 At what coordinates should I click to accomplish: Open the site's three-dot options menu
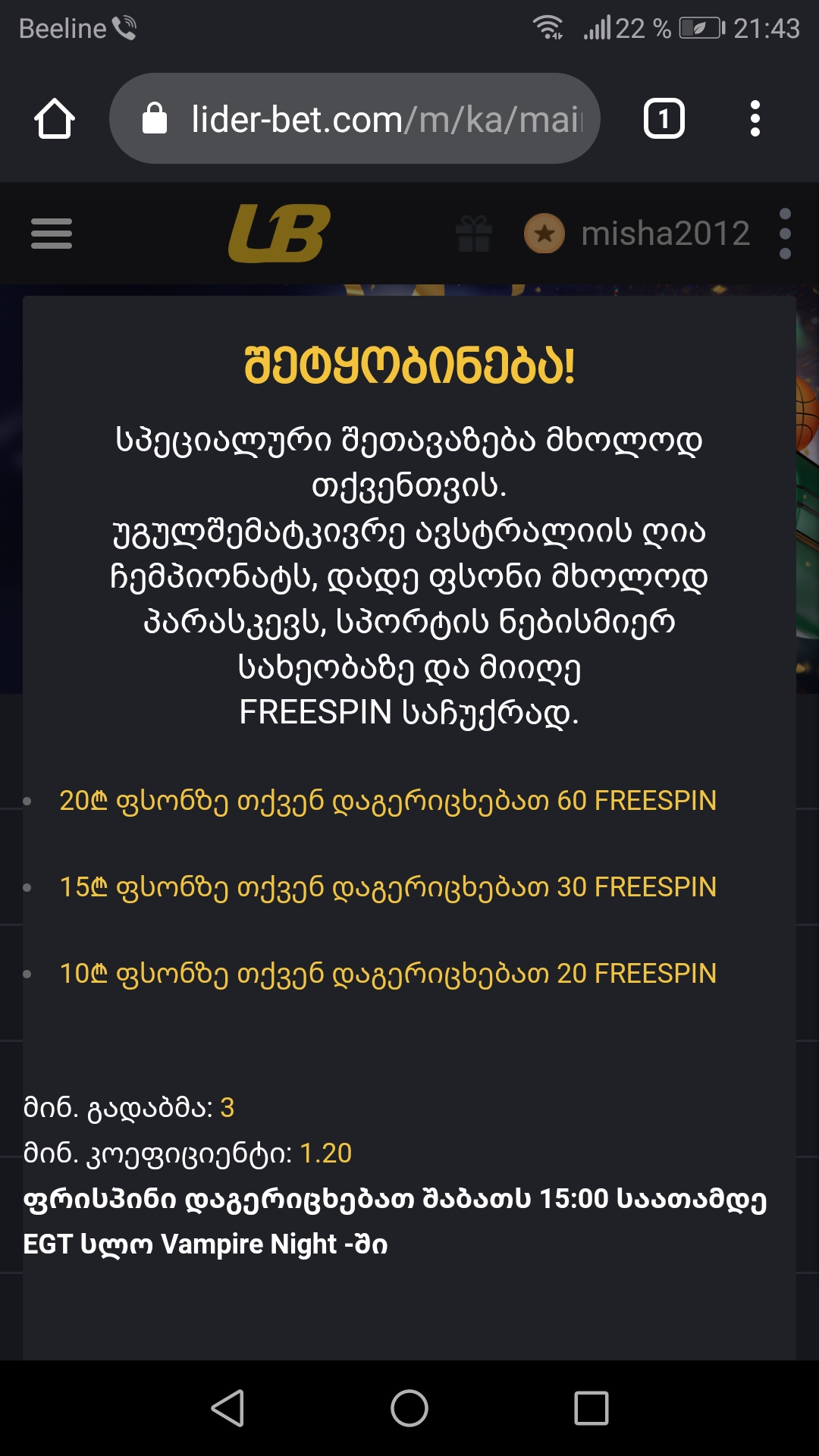point(785,234)
